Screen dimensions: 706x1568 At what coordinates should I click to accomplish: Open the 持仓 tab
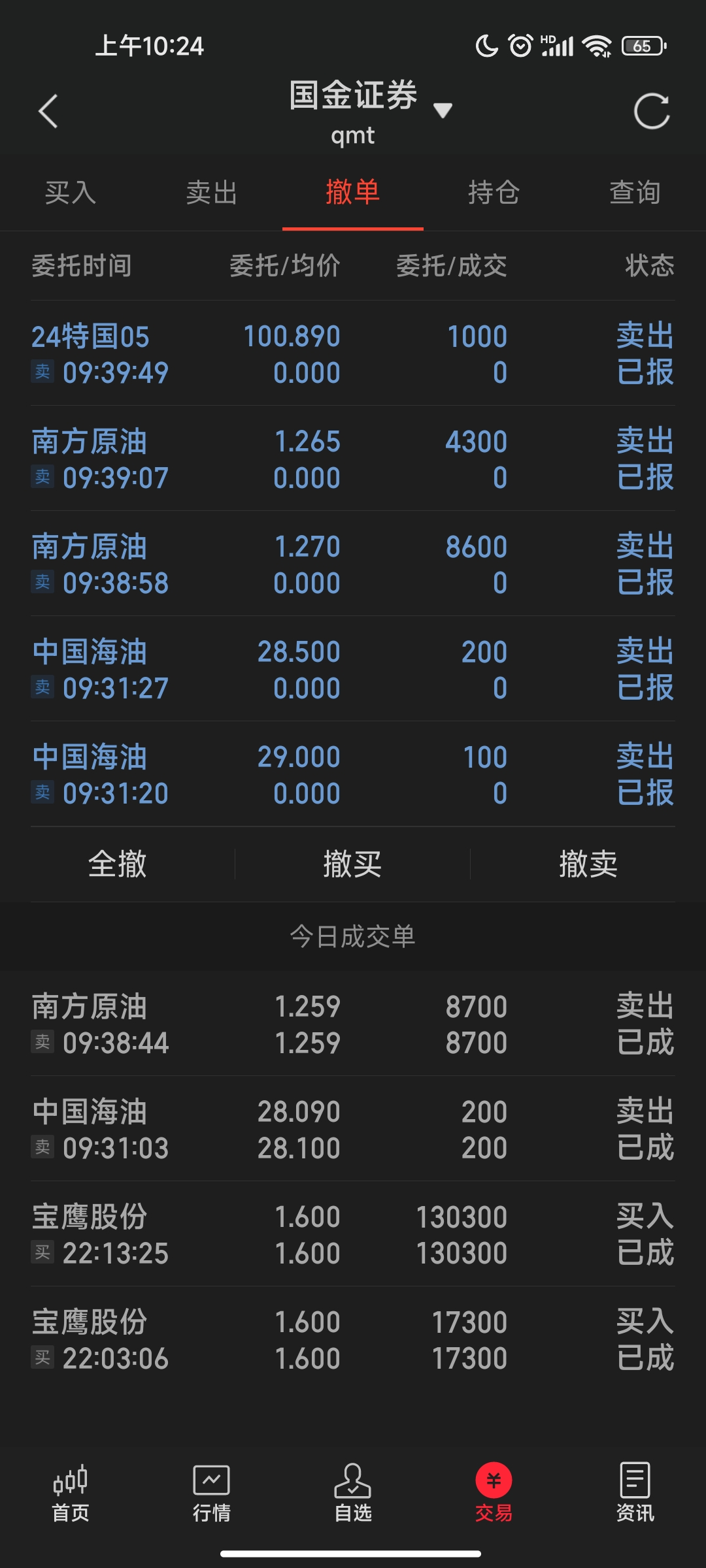pyautogui.click(x=494, y=193)
